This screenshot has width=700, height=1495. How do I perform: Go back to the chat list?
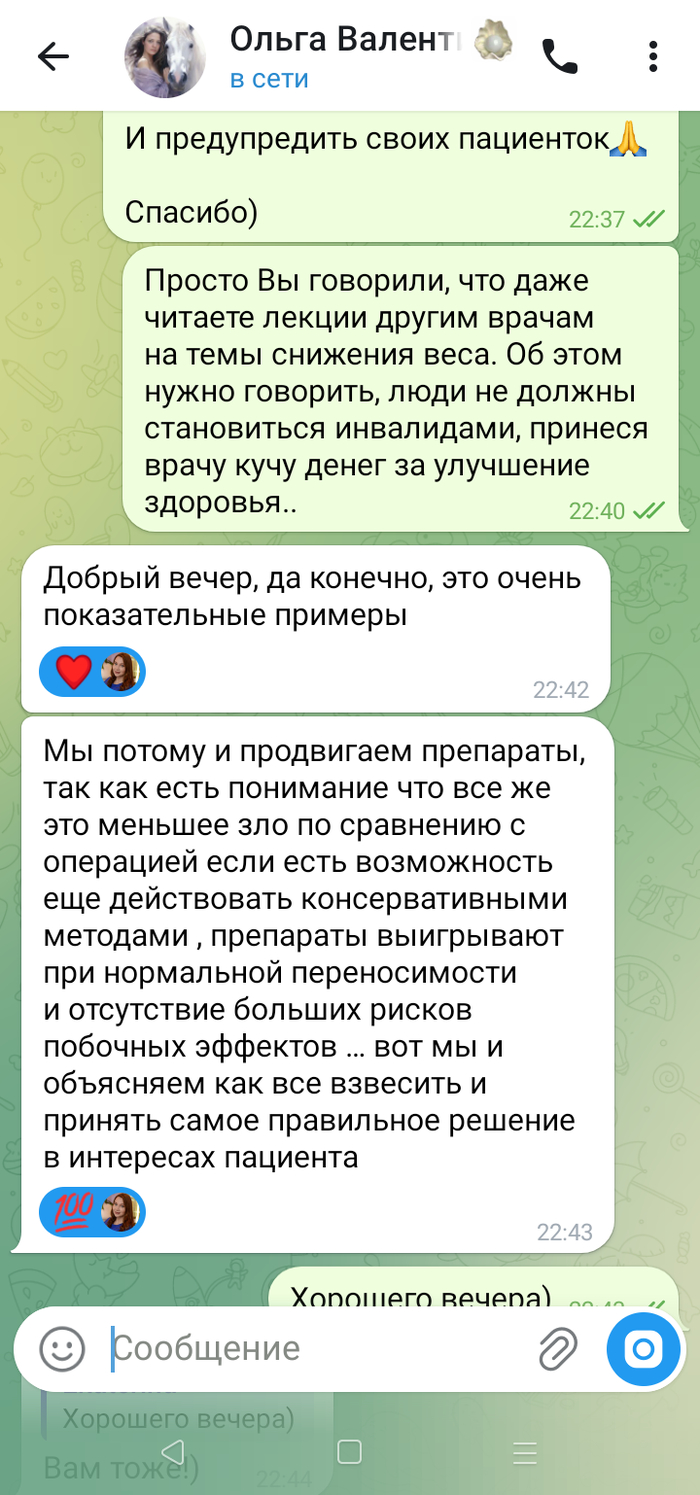click(53, 57)
